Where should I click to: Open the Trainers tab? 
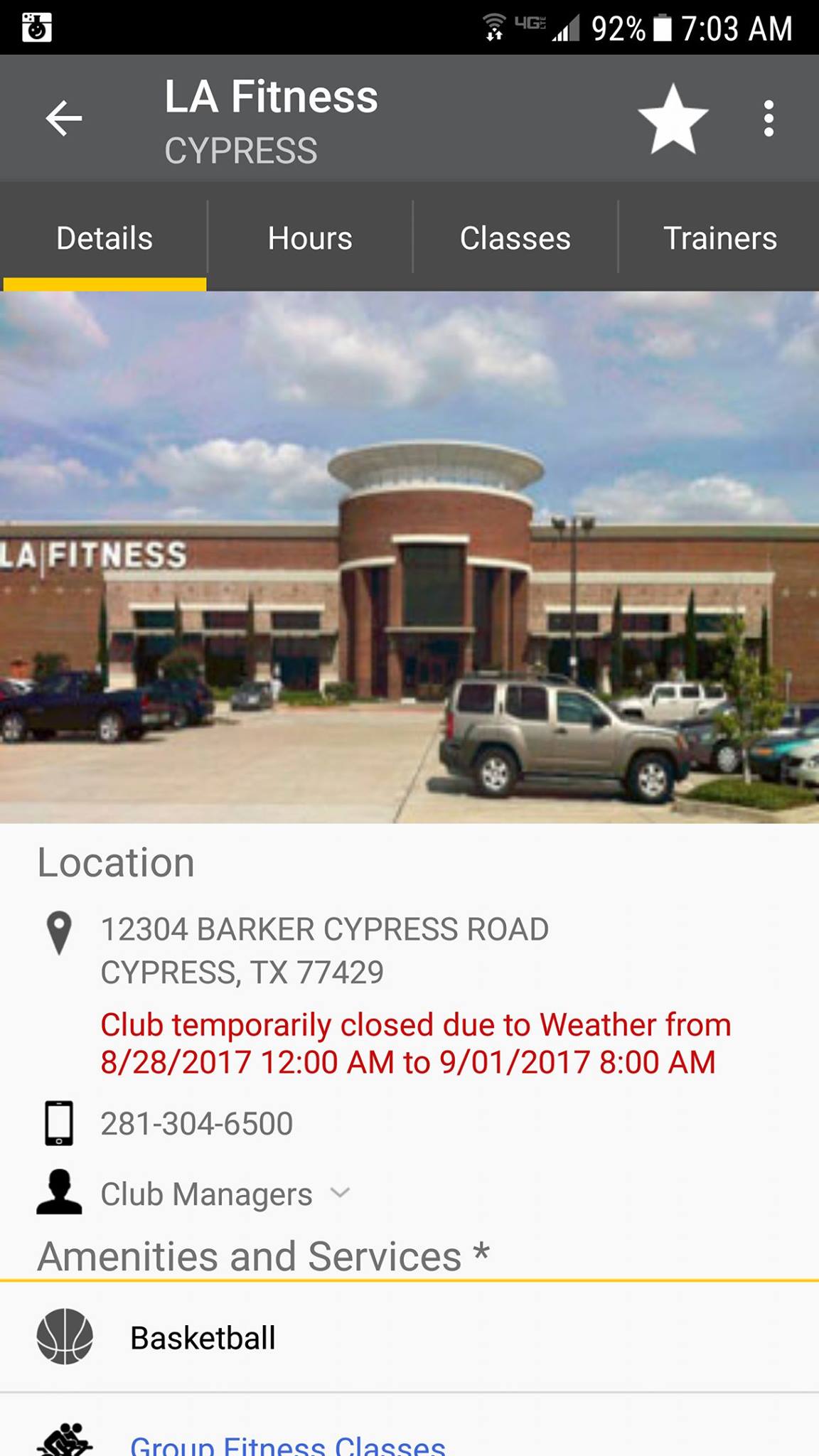point(719,238)
